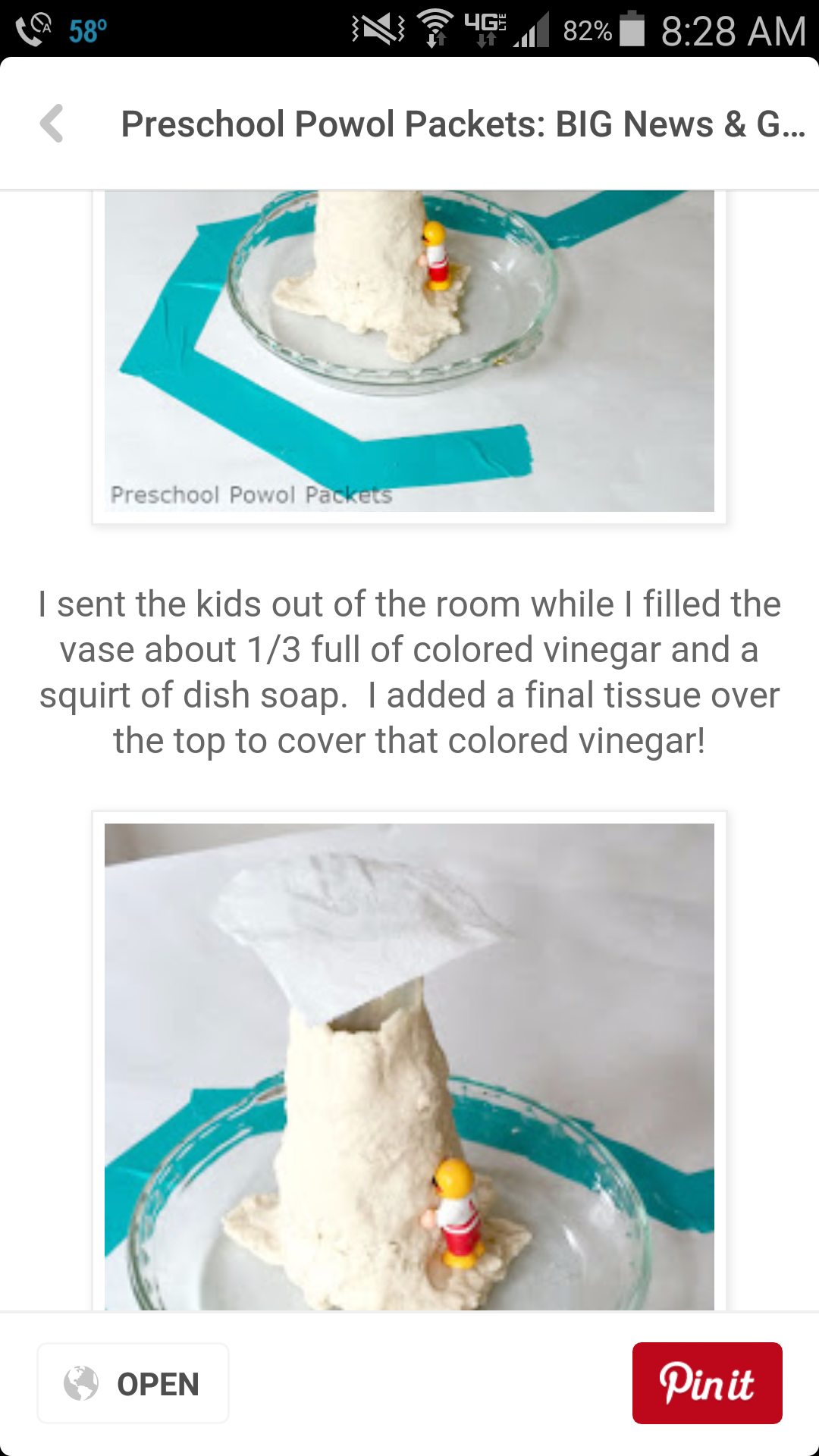Image resolution: width=819 pixels, height=1456 pixels.
Task: Tap the red Pin it button
Action: (707, 1383)
